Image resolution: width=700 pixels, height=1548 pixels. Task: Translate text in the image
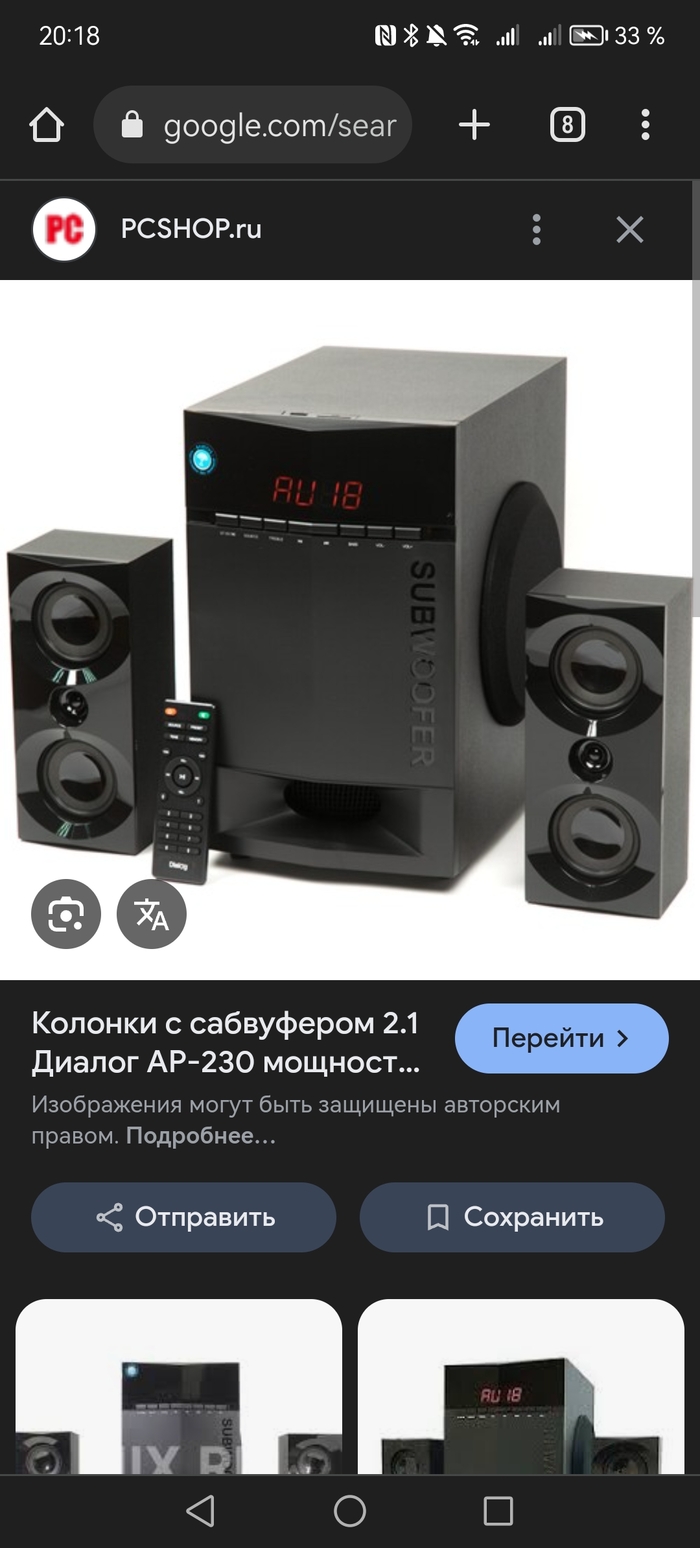tap(152, 914)
